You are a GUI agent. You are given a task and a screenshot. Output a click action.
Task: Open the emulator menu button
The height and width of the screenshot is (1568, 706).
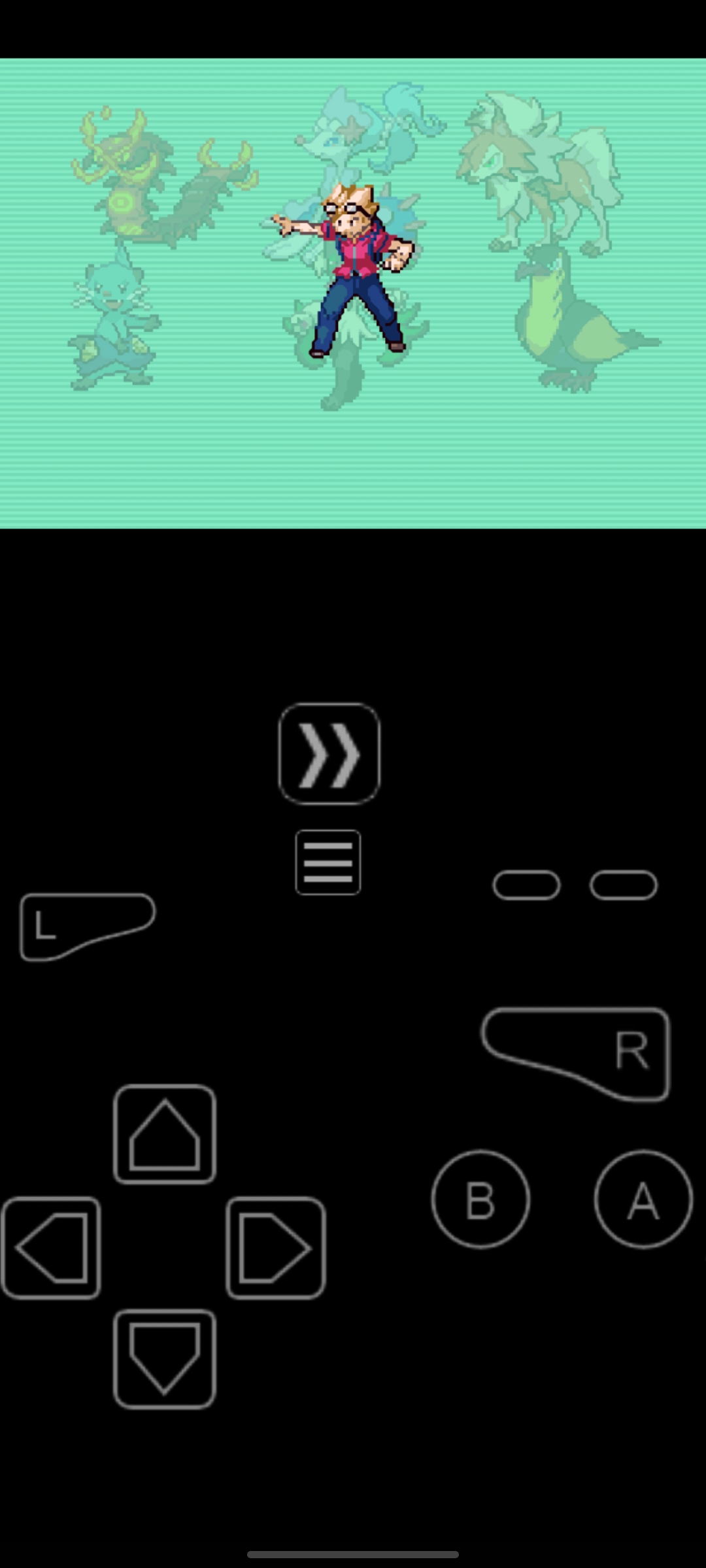coord(328,862)
